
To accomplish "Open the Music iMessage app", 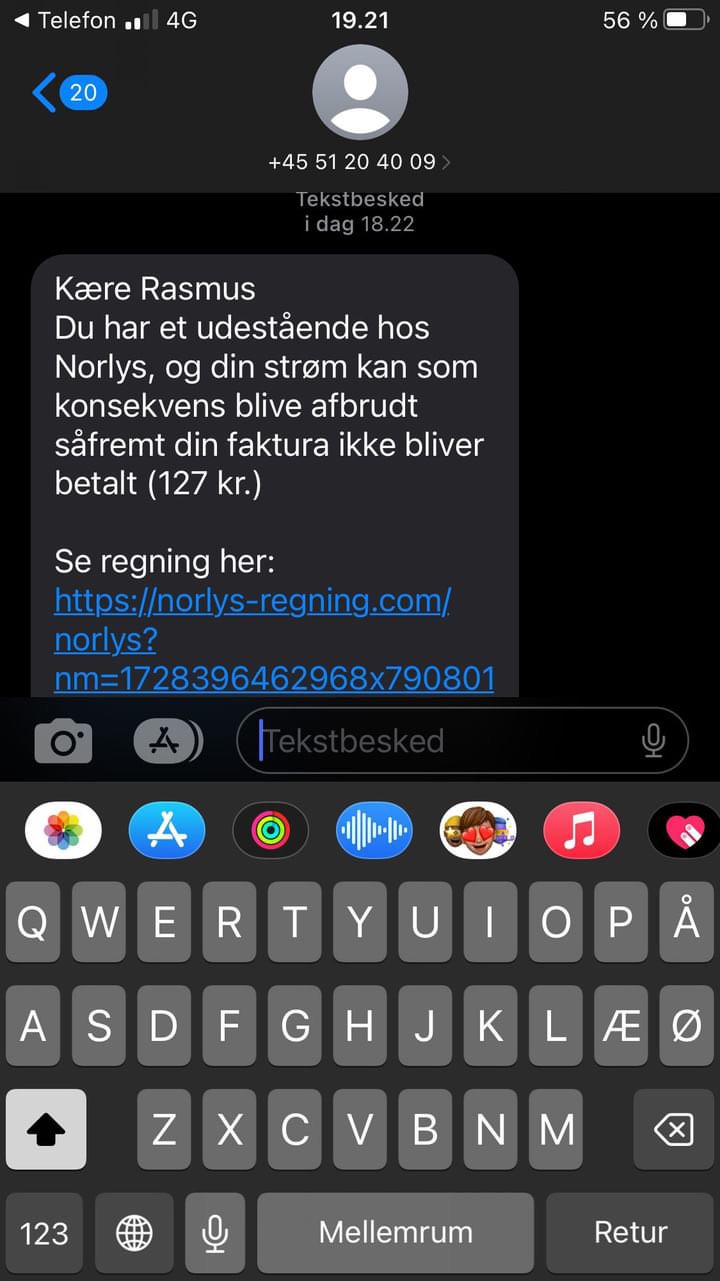I will [581, 830].
